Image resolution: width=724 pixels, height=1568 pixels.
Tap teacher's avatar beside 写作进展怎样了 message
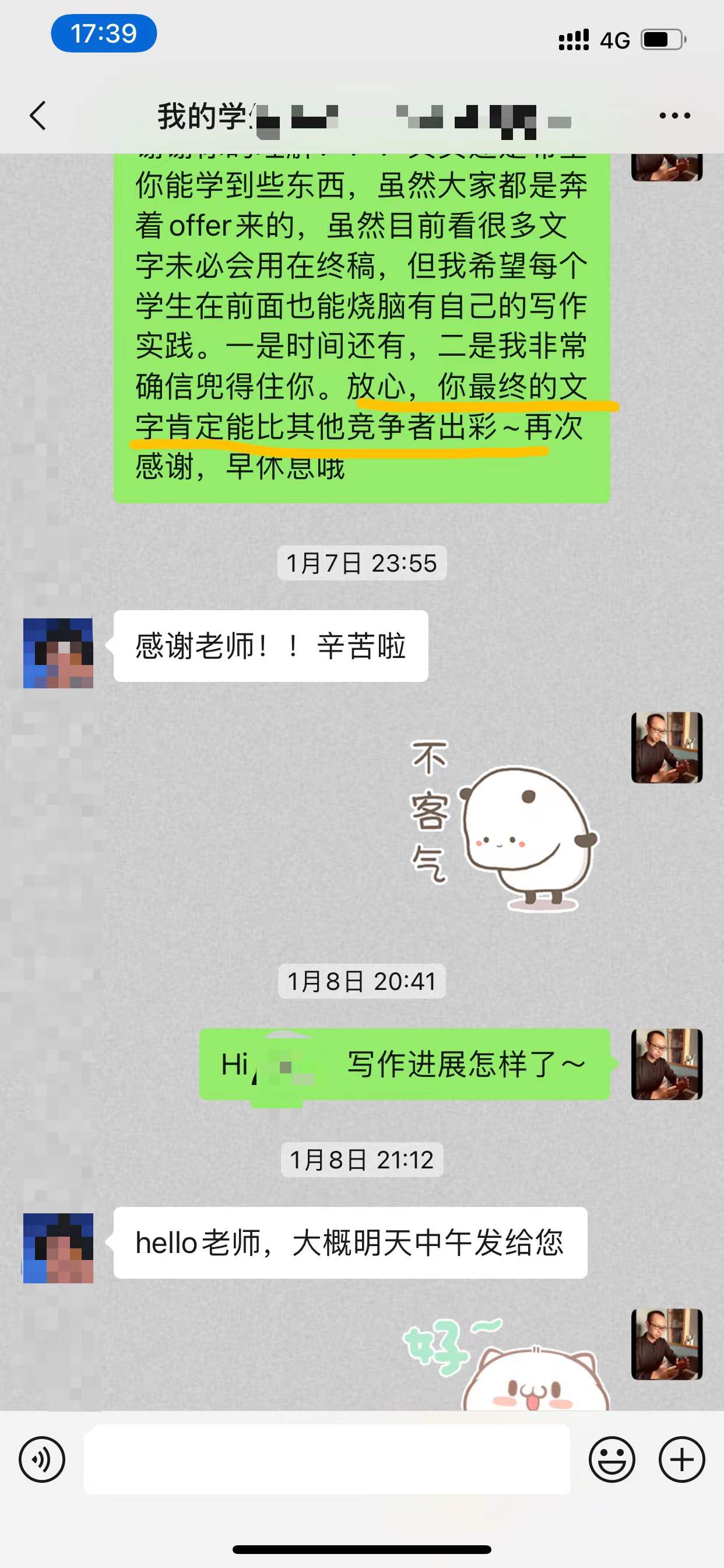(667, 1064)
